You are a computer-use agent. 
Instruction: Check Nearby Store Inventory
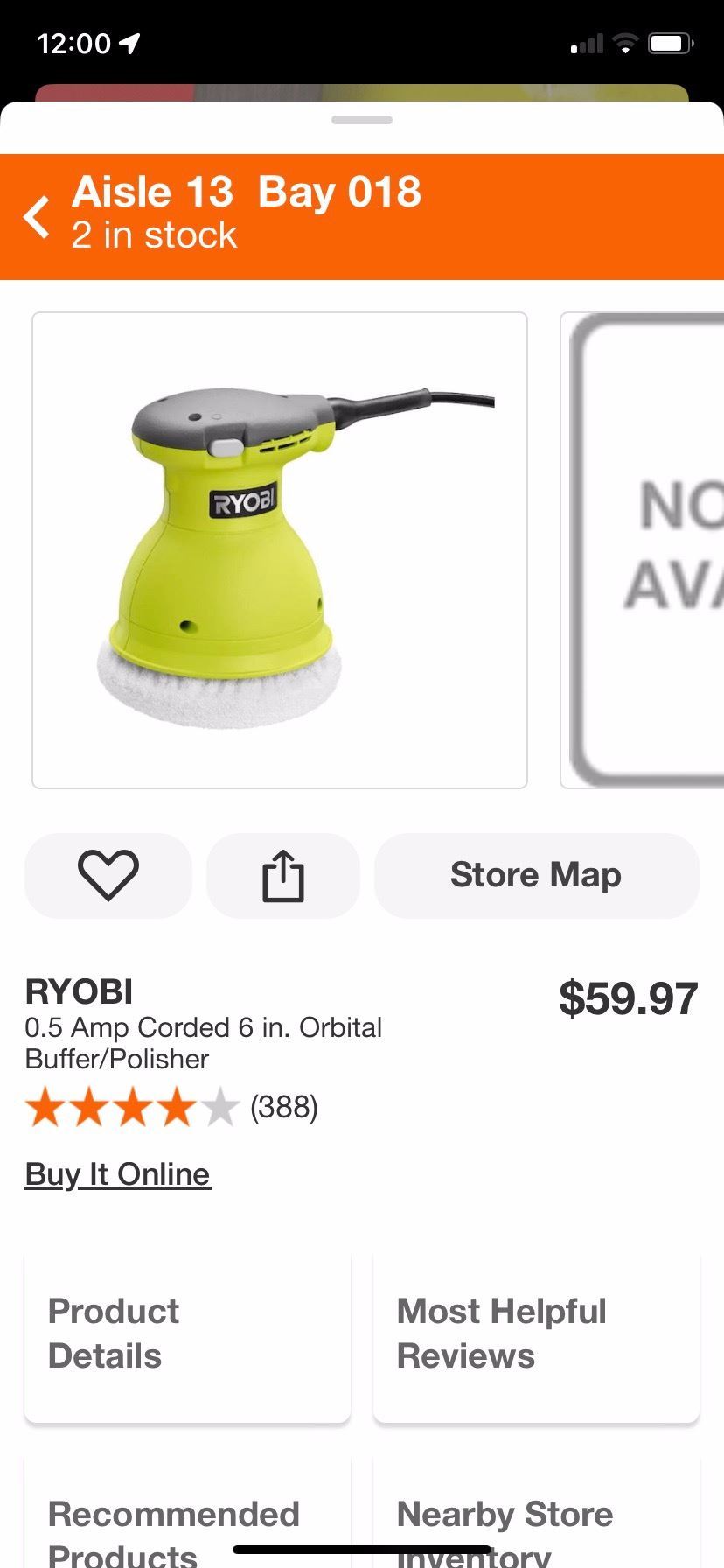(536, 1522)
